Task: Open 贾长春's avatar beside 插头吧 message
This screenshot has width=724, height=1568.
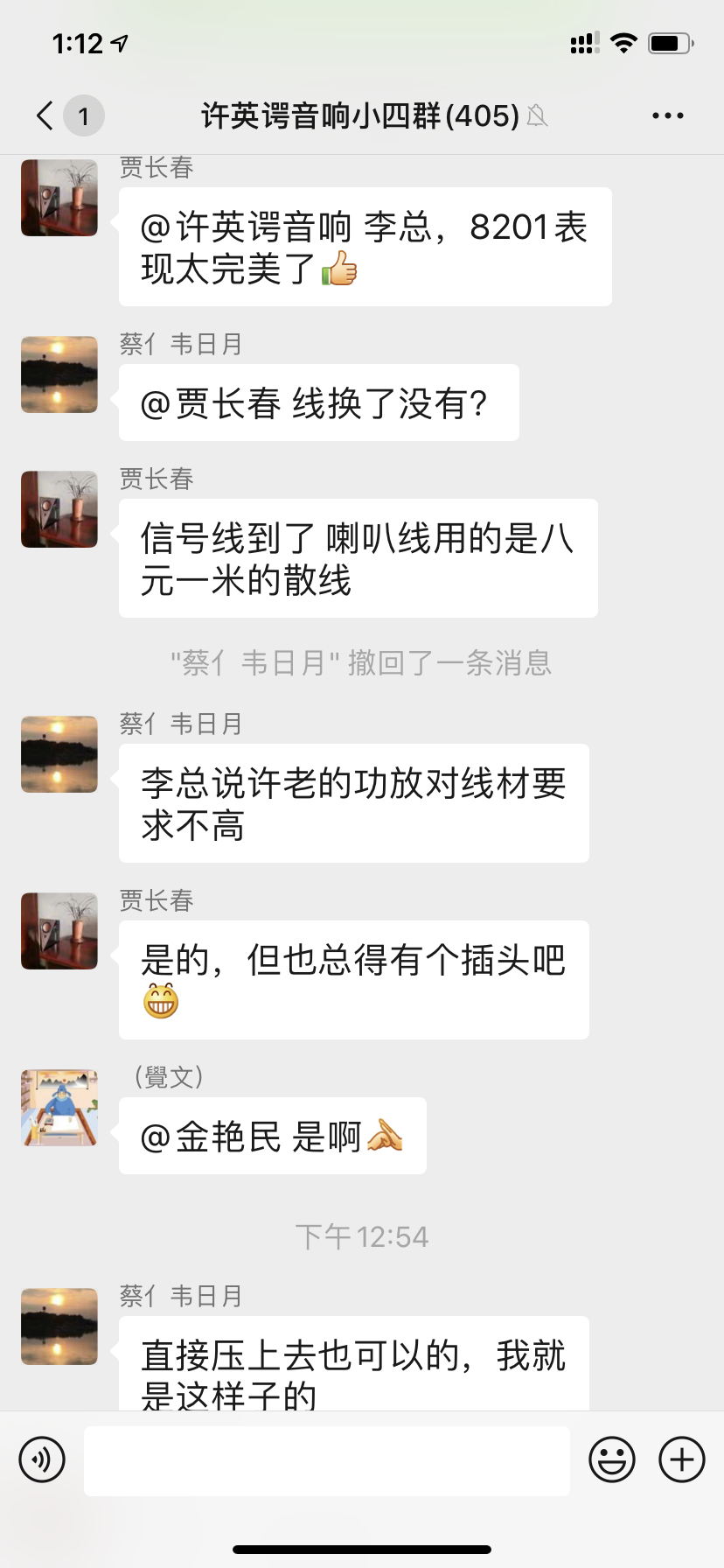Action: point(59,931)
